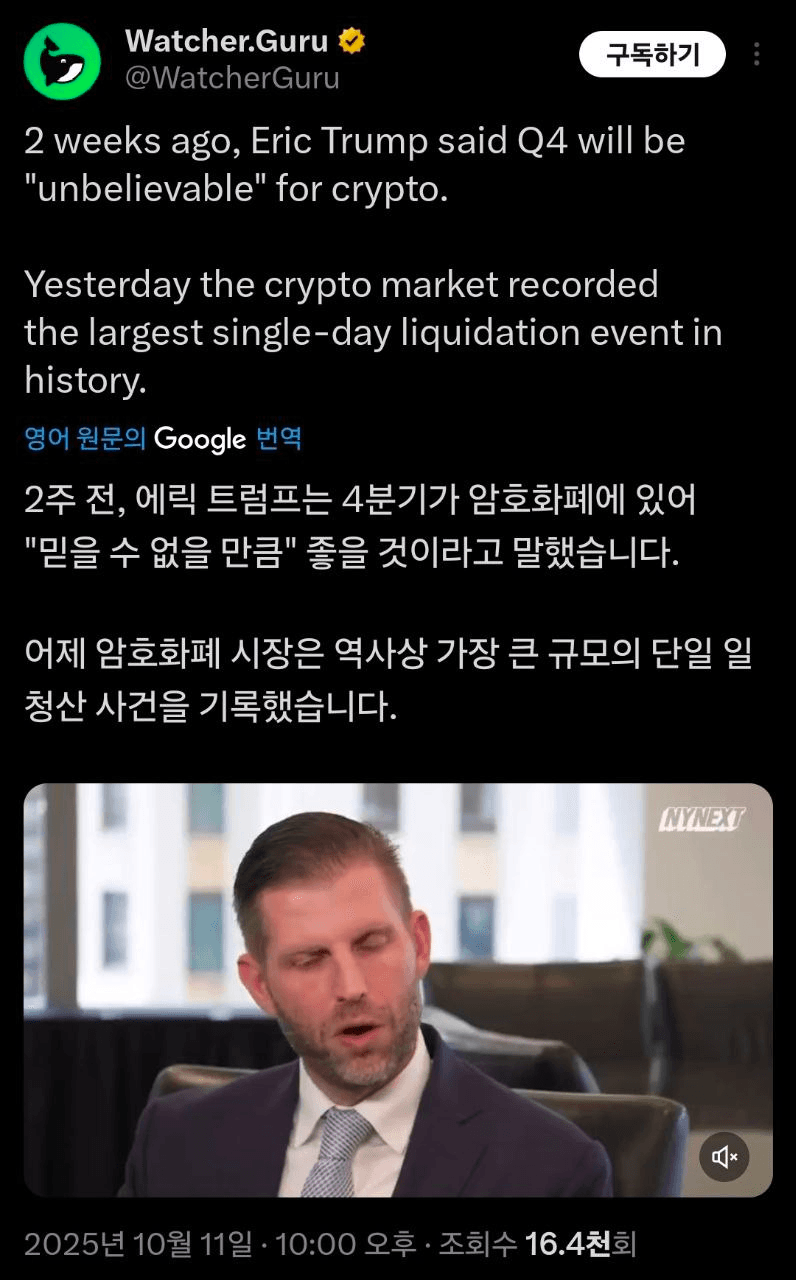Play the embedded Eric Trump video
Image resolution: width=796 pixels, height=1280 pixels.
[398, 990]
